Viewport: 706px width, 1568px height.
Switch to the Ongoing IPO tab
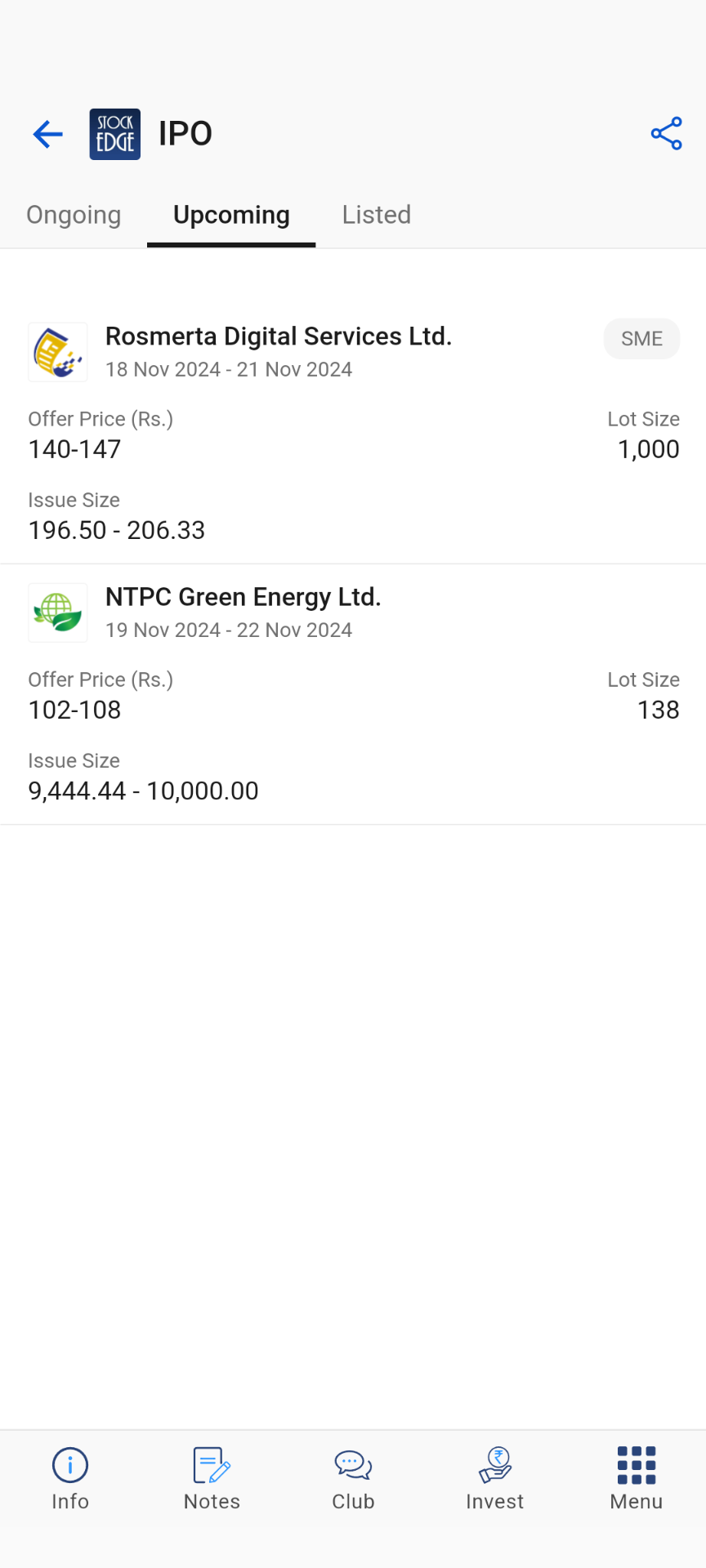[x=73, y=214]
